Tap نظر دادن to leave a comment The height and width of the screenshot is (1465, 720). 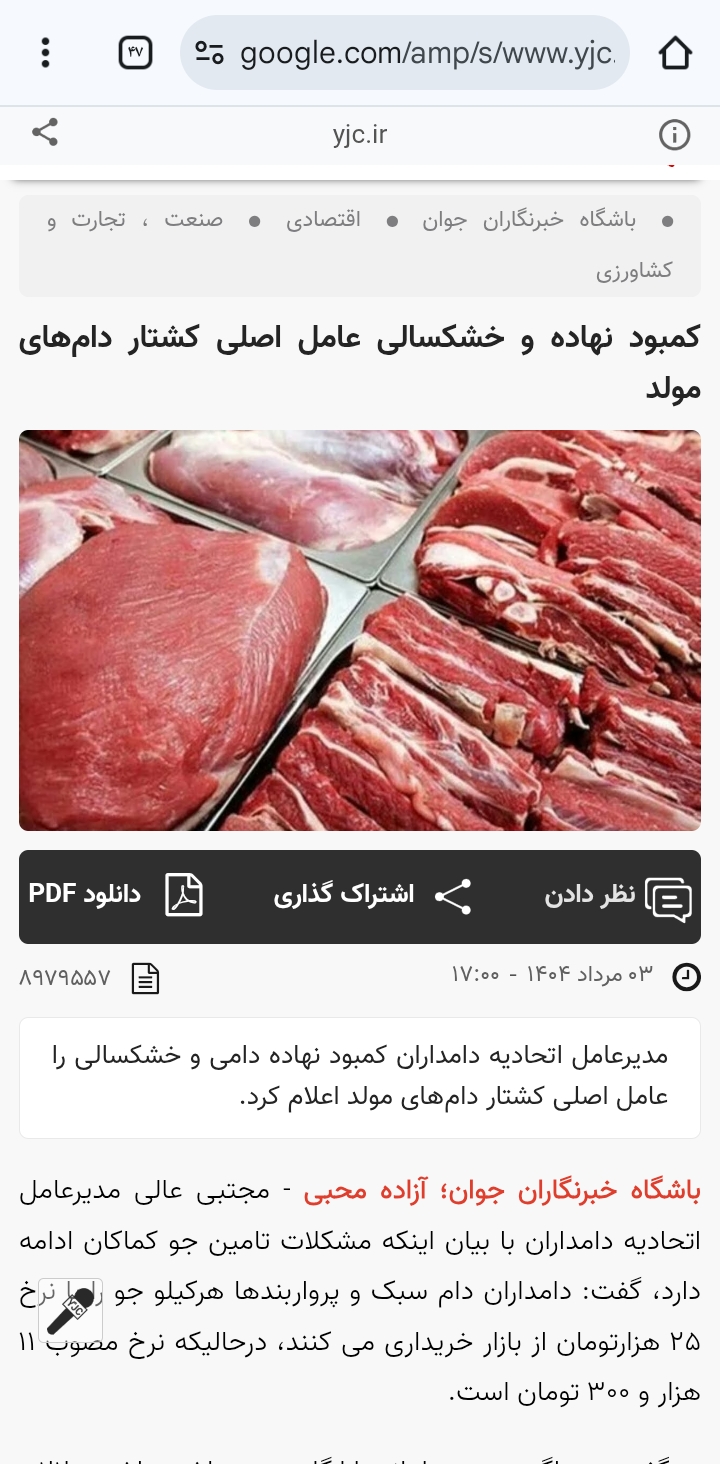tap(590, 896)
